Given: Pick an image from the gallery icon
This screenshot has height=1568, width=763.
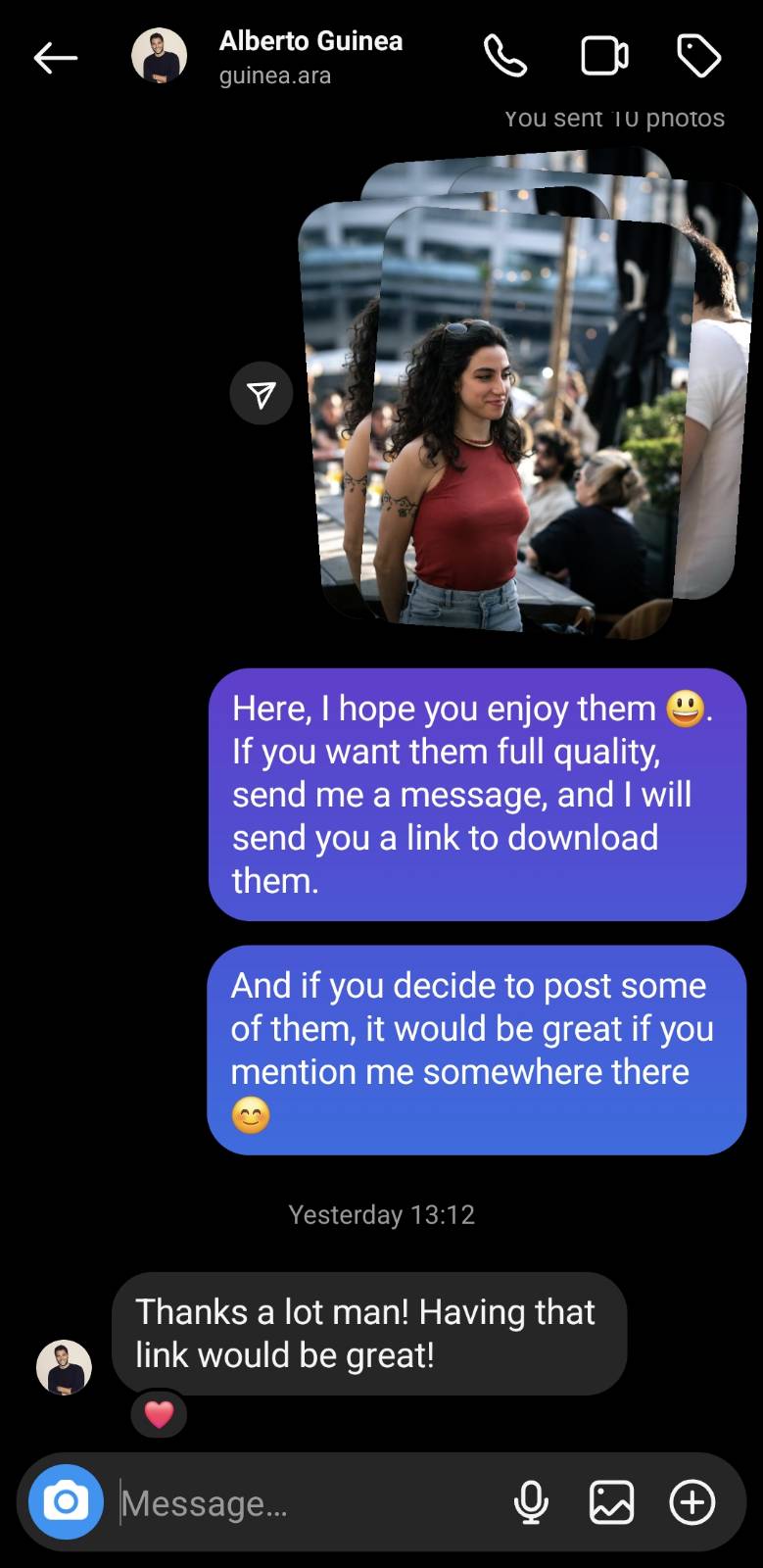Looking at the screenshot, I should click(611, 1502).
